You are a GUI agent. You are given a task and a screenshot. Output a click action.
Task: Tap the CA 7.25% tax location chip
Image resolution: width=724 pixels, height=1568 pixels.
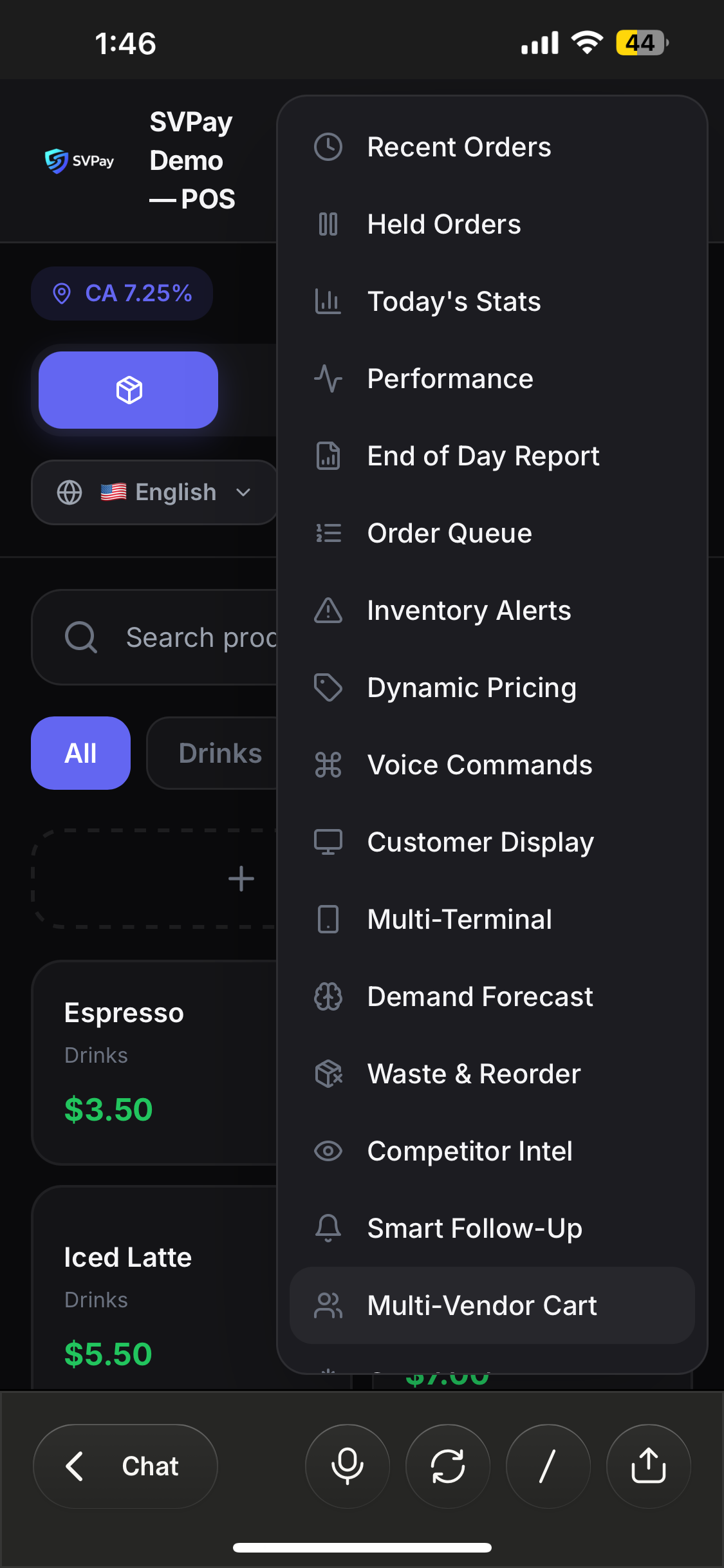click(122, 294)
